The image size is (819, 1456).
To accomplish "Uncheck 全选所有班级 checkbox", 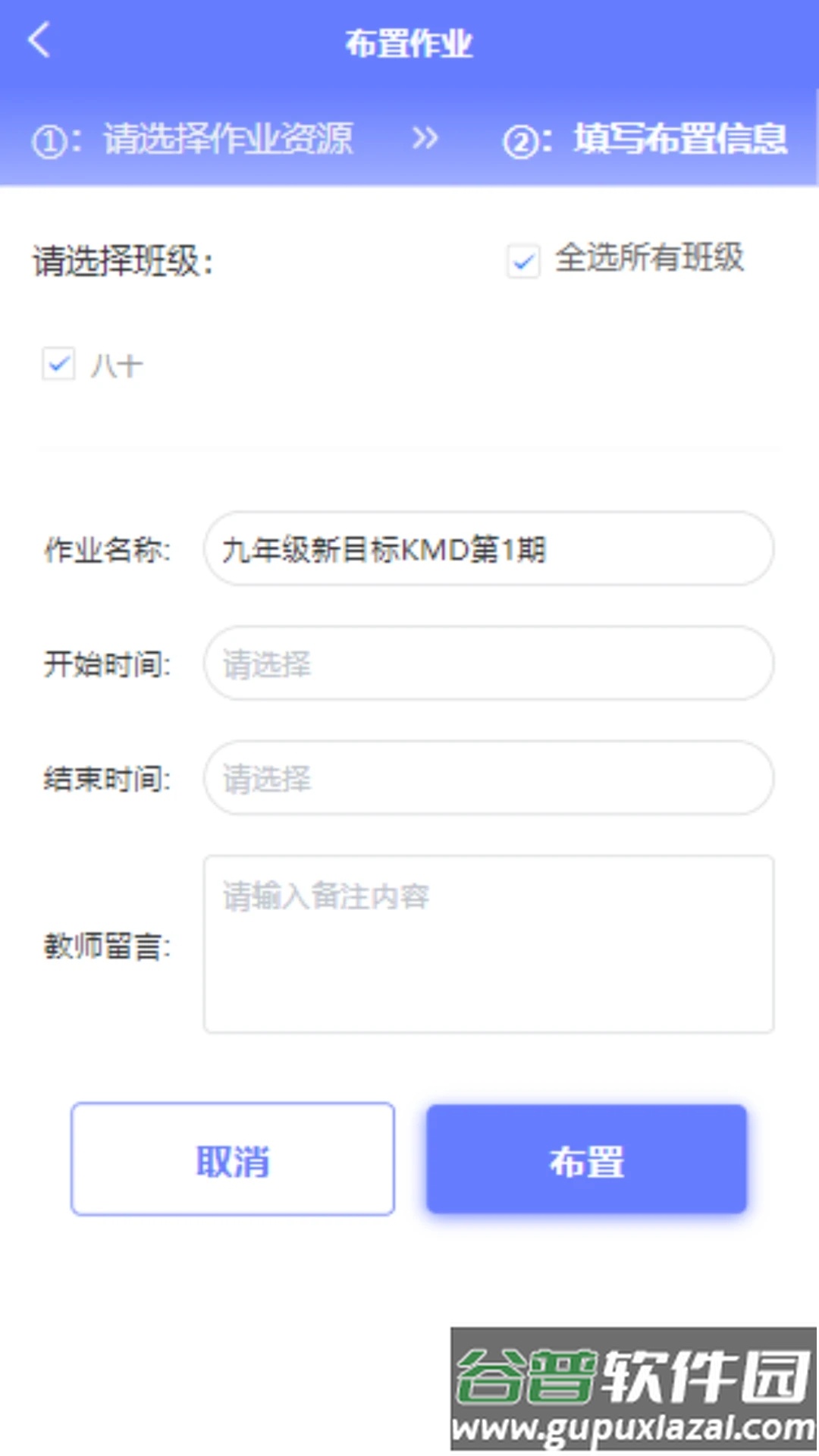I will click(x=523, y=261).
